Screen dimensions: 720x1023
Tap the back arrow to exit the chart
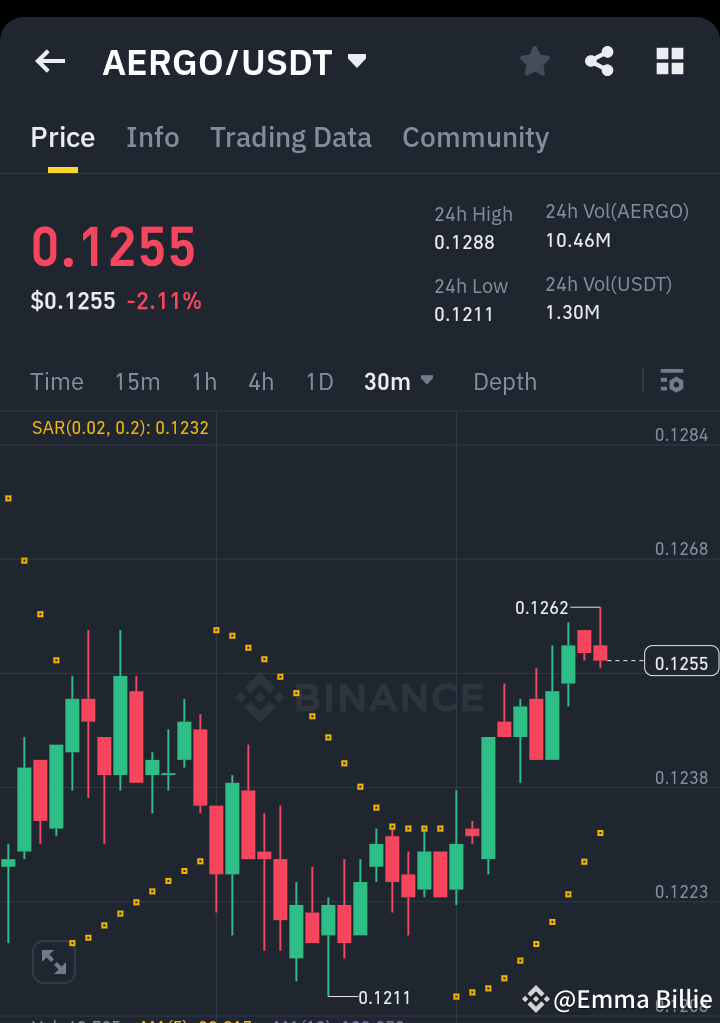pos(49,61)
